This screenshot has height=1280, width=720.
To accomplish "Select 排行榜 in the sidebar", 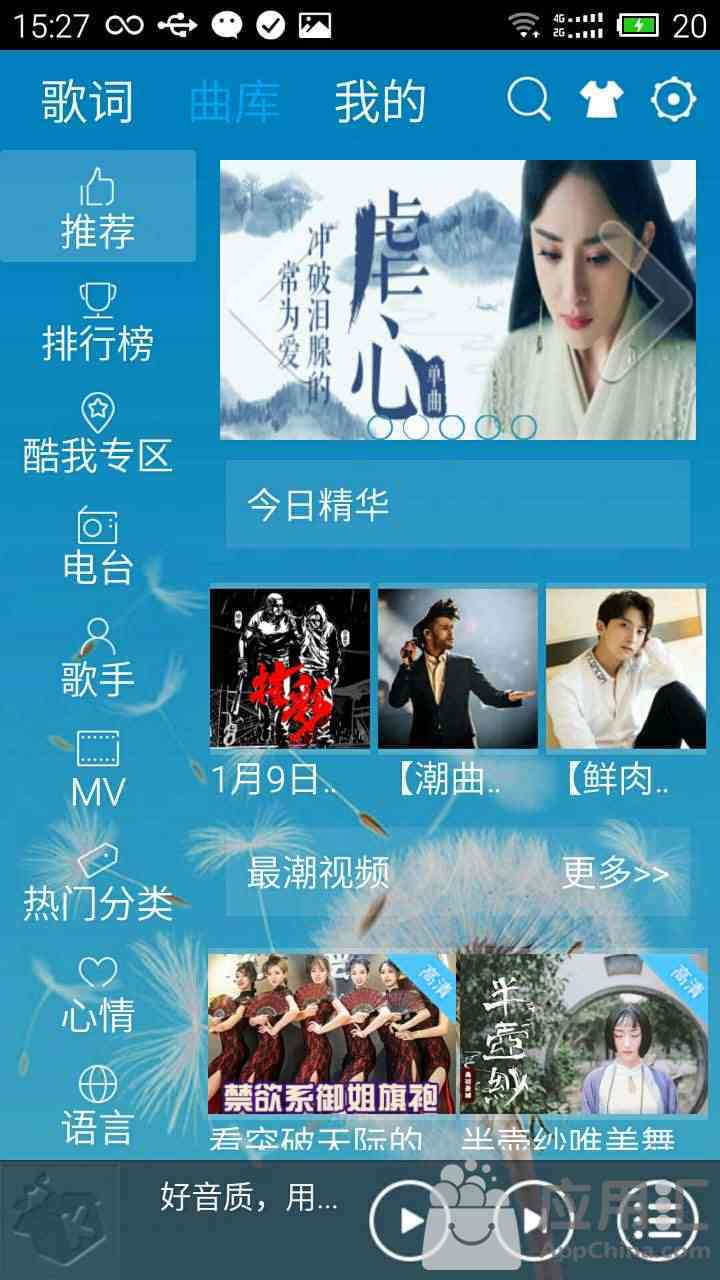I will (x=98, y=321).
